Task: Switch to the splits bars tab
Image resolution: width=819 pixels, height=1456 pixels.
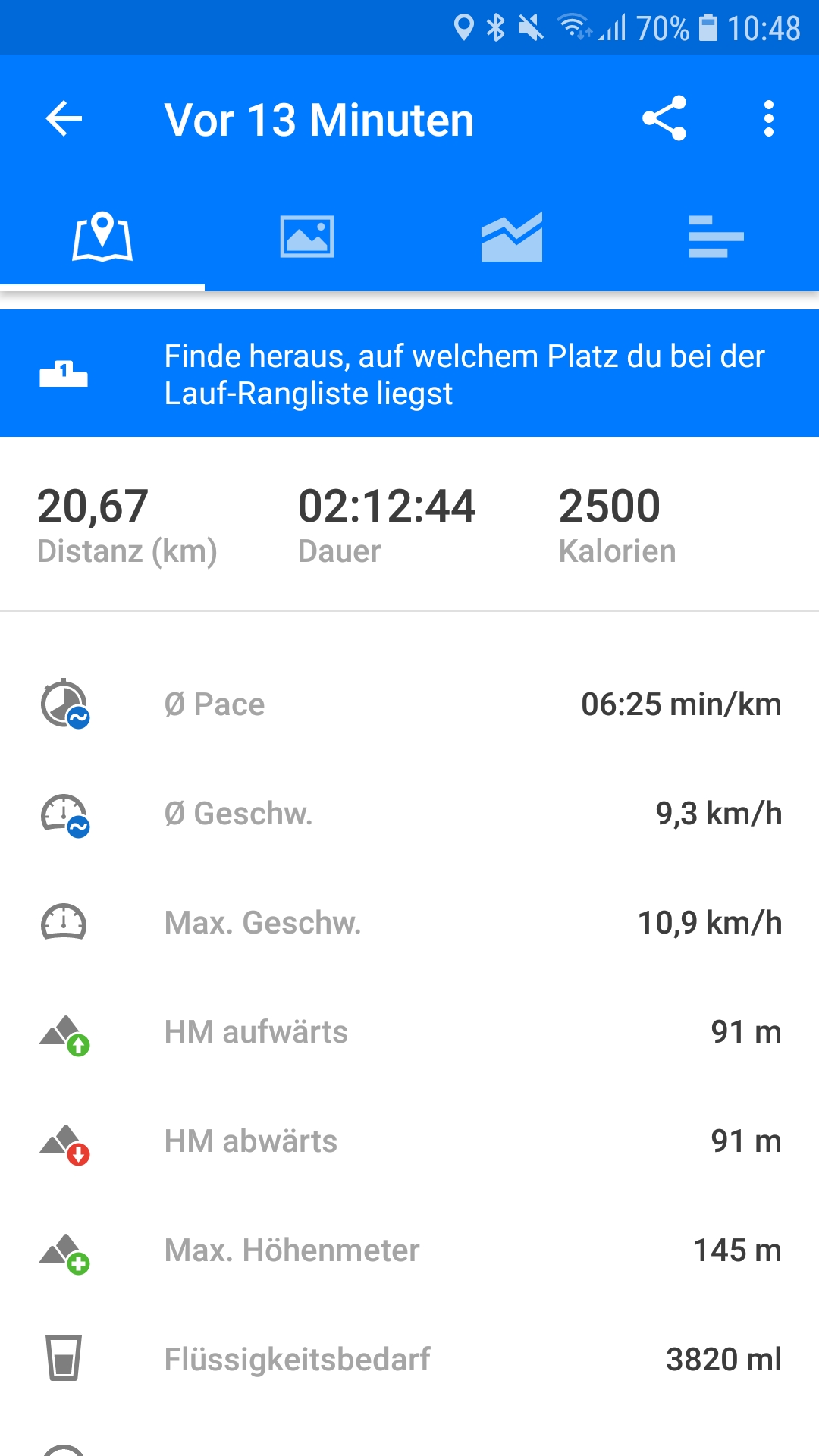Action: coord(716,237)
